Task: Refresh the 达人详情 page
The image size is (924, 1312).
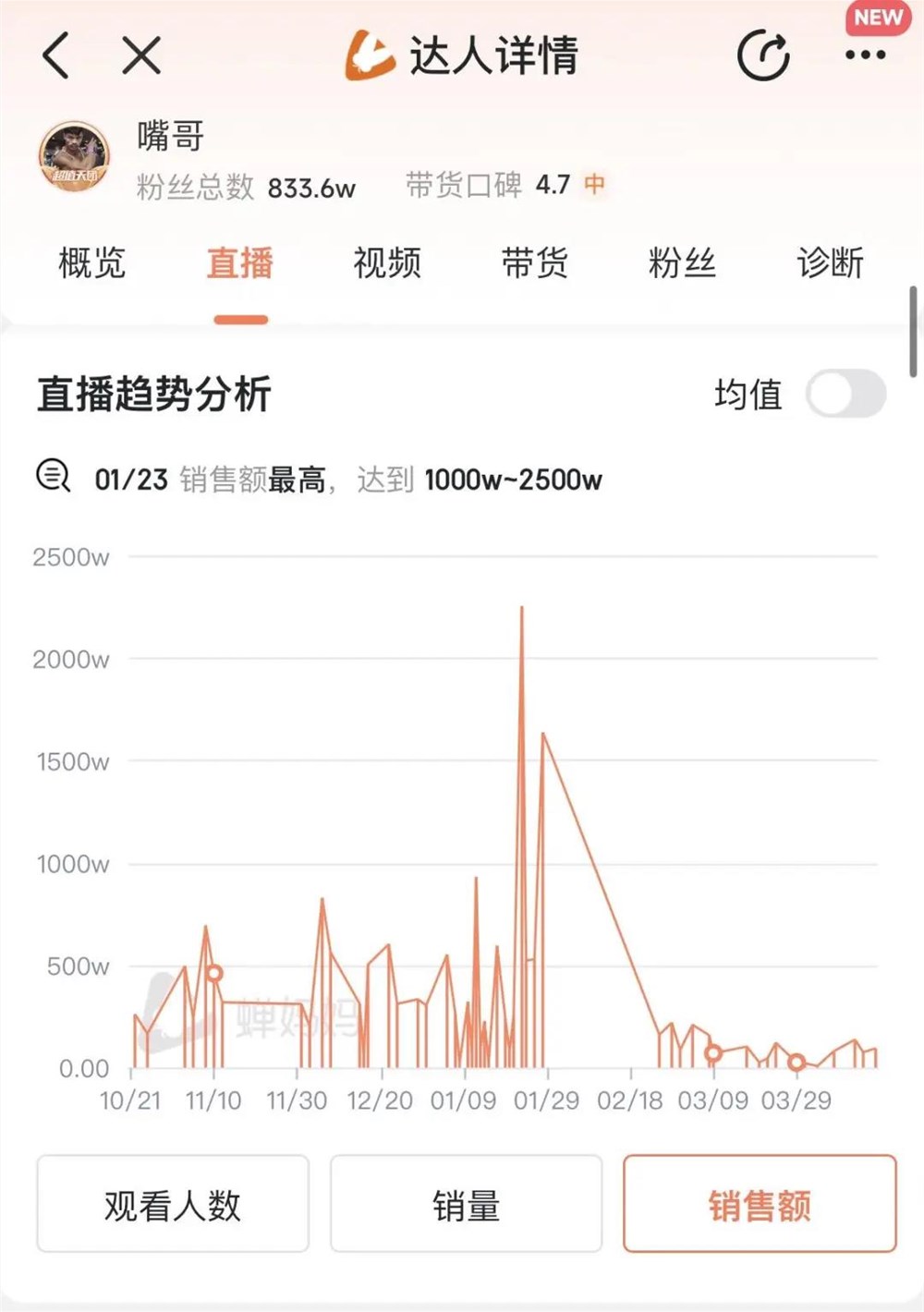Action: (761, 55)
